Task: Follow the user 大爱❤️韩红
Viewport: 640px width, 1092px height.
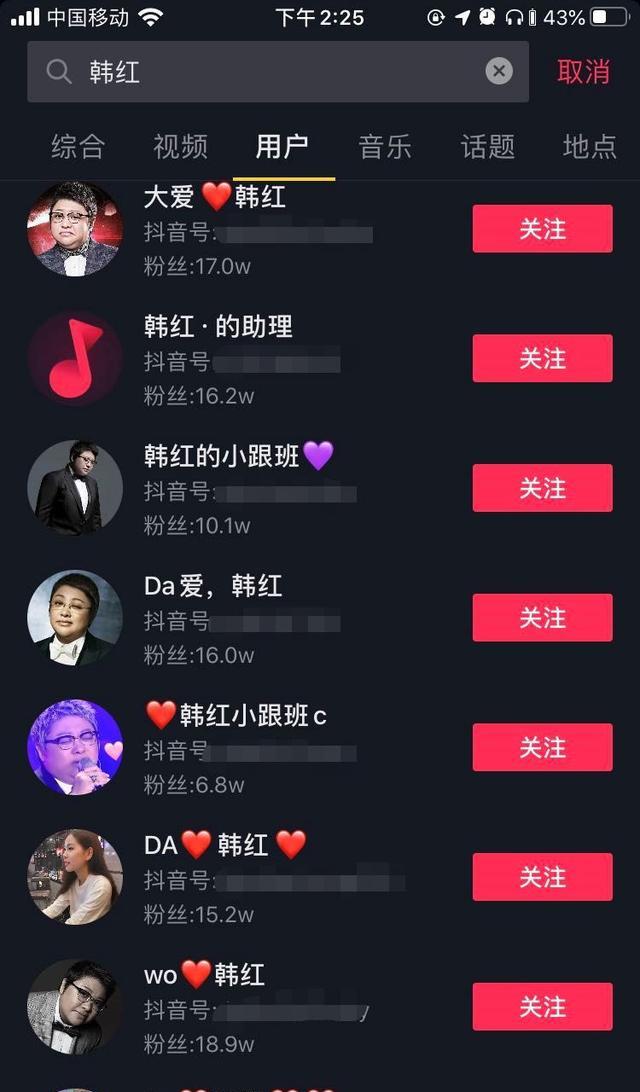Action: point(542,229)
